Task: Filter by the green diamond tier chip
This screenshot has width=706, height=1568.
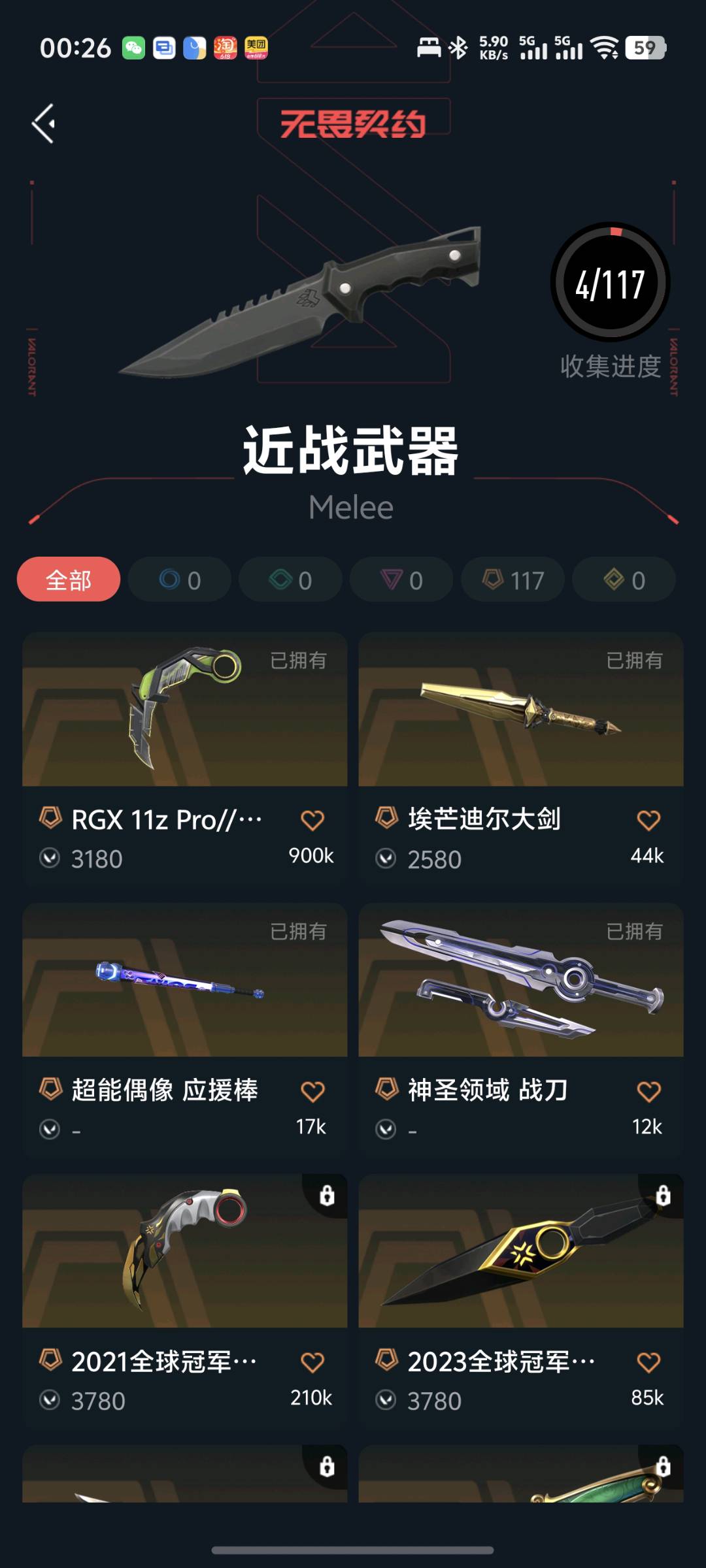Action: point(291,580)
